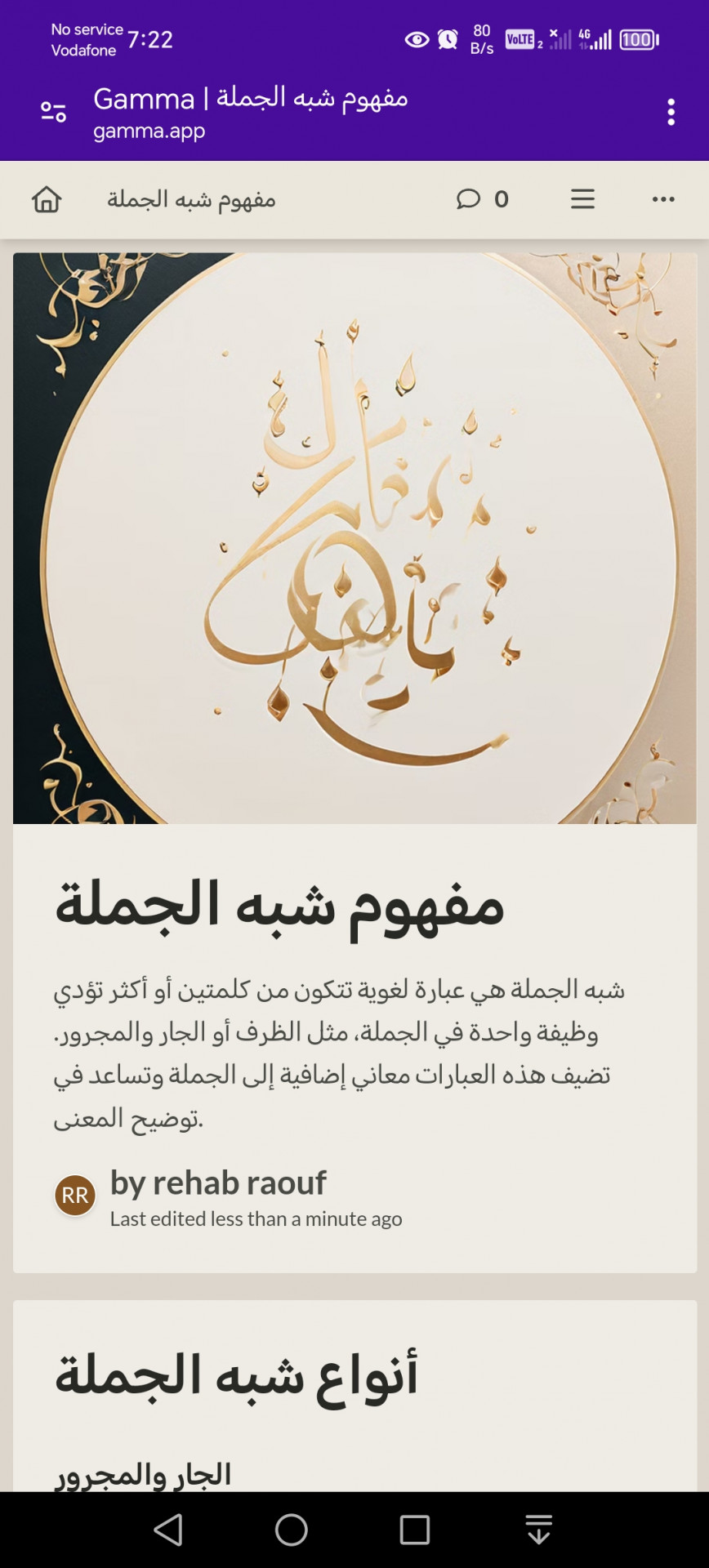Go back with the system back button
Image resolution: width=709 pixels, height=1568 pixels.
(168, 1530)
